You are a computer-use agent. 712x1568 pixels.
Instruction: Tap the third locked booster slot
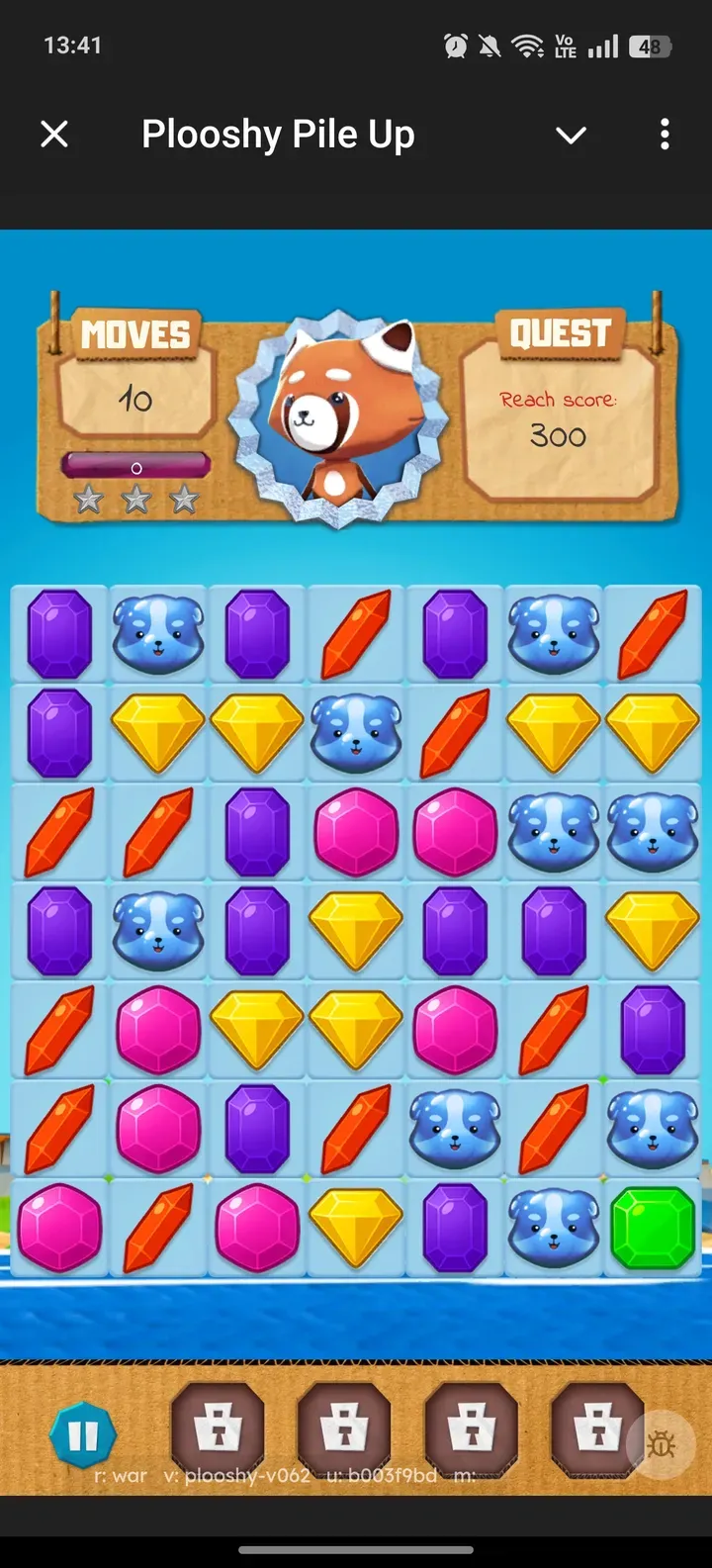point(471,1430)
